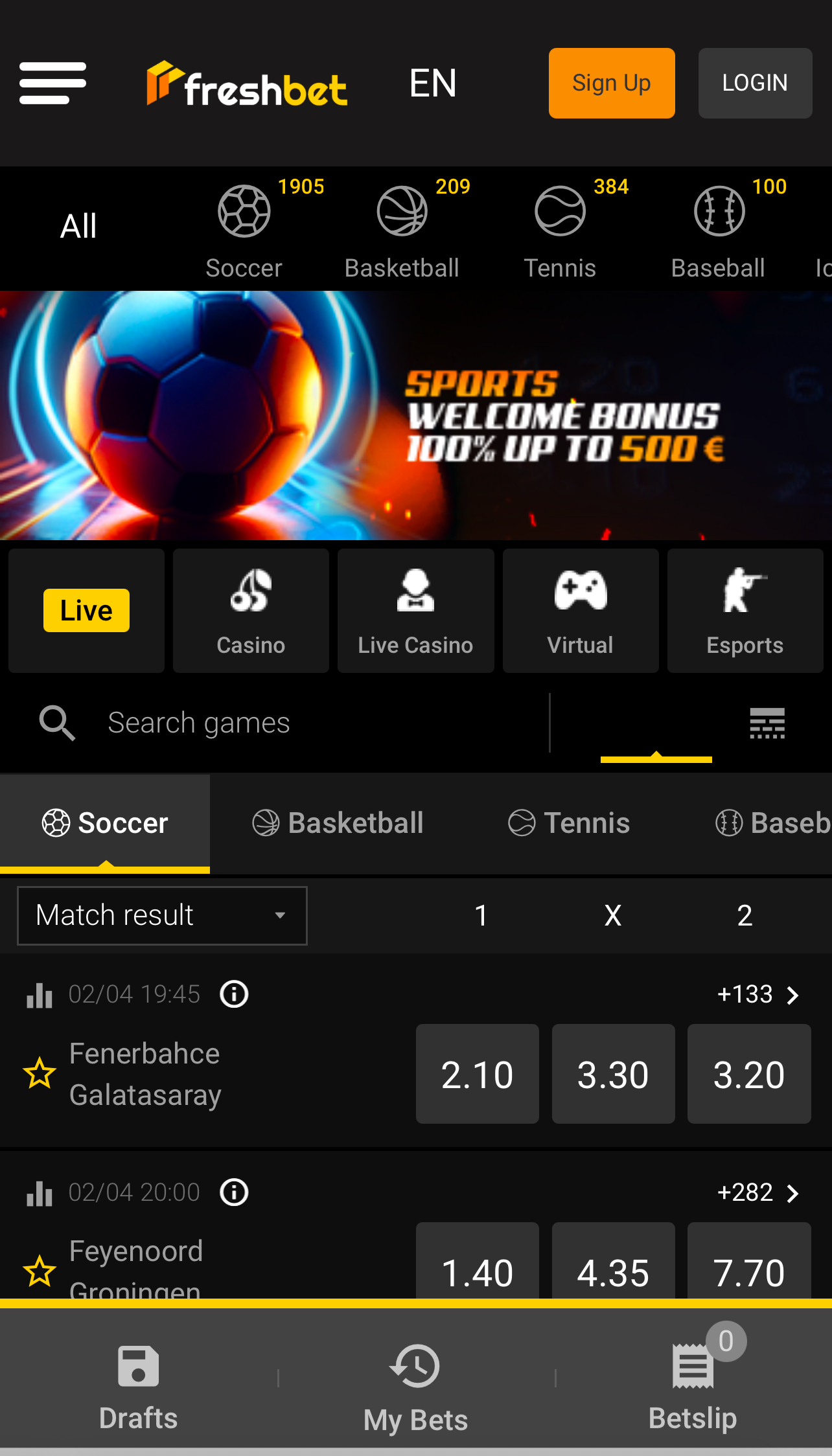Favorite the Fenerbahce vs Galatasaray match
832x1456 pixels.
tap(40, 1073)
